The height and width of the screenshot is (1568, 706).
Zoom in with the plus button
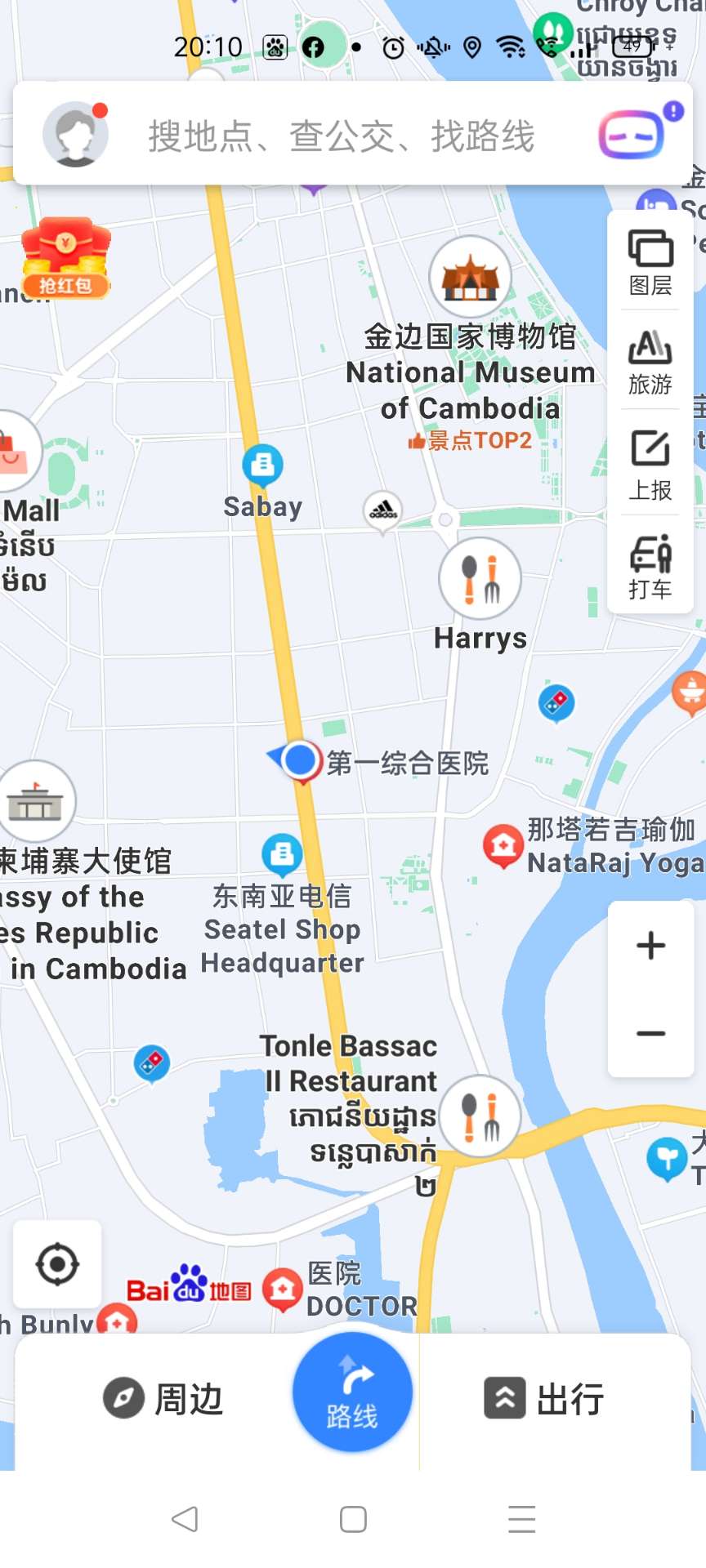pos(650,946)
